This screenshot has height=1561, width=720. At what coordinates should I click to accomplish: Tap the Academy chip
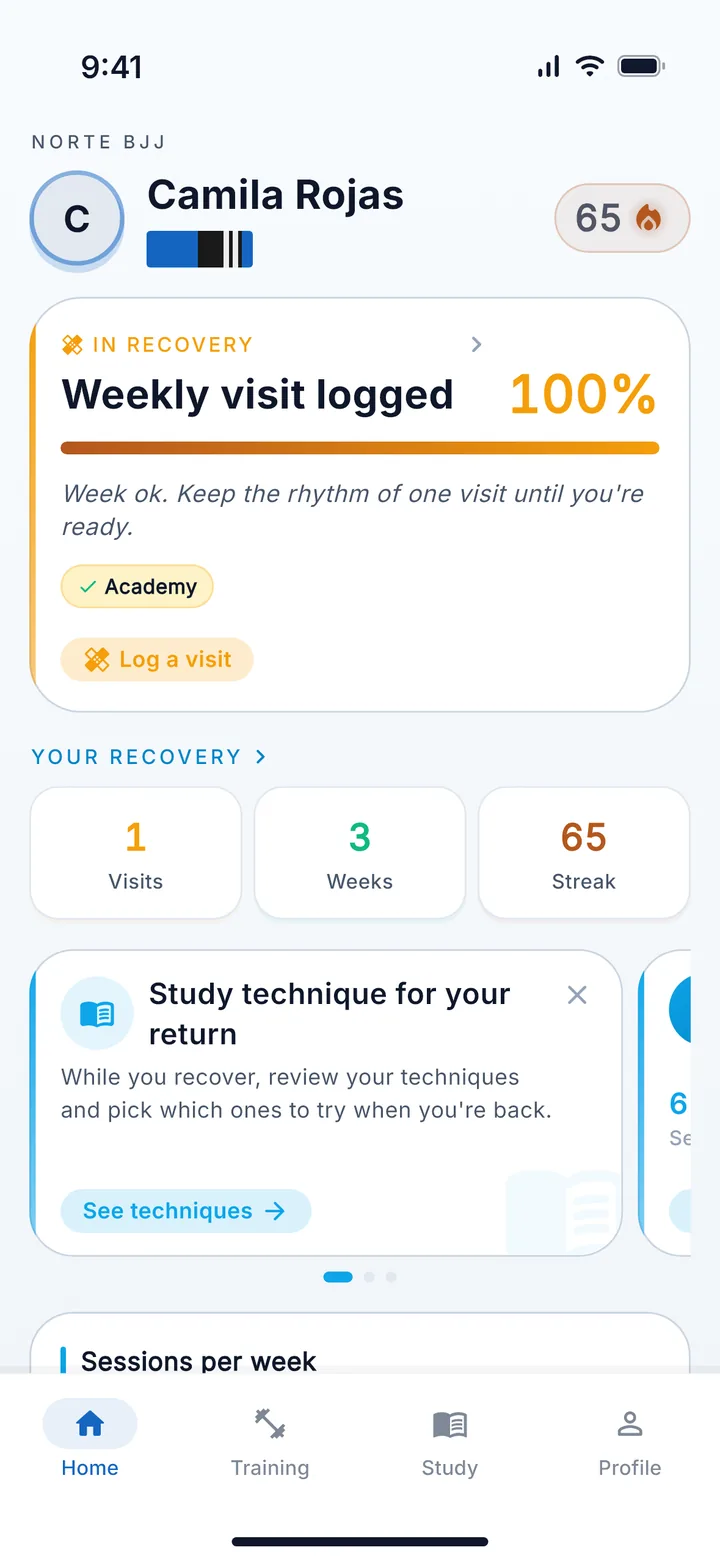pos(137,587)
